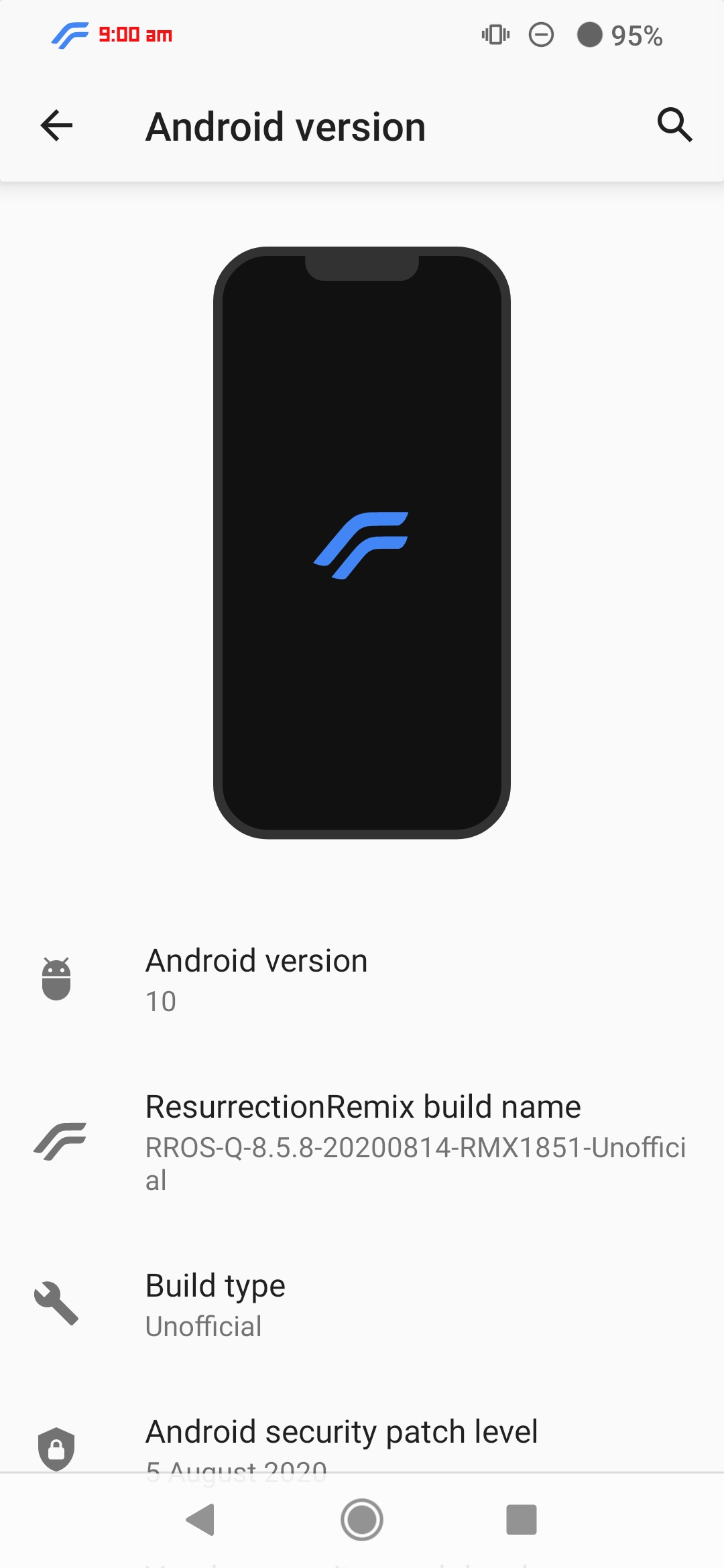Open recent apps from navigation bar
This screenshot has width=724, height=1568.
[x=521, y=1520]
